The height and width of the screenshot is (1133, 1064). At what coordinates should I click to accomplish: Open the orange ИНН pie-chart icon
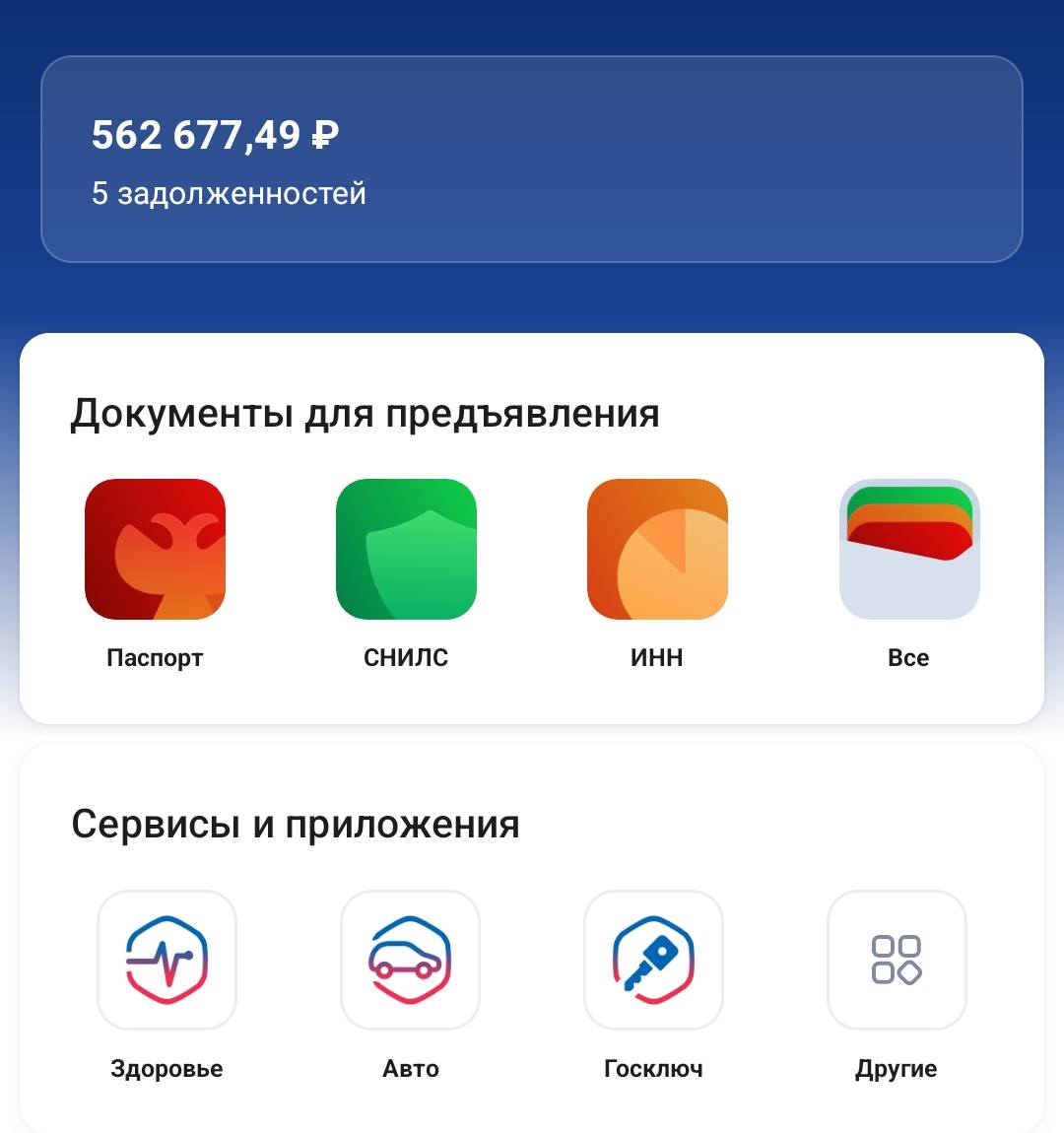click(x=656, y=549)
